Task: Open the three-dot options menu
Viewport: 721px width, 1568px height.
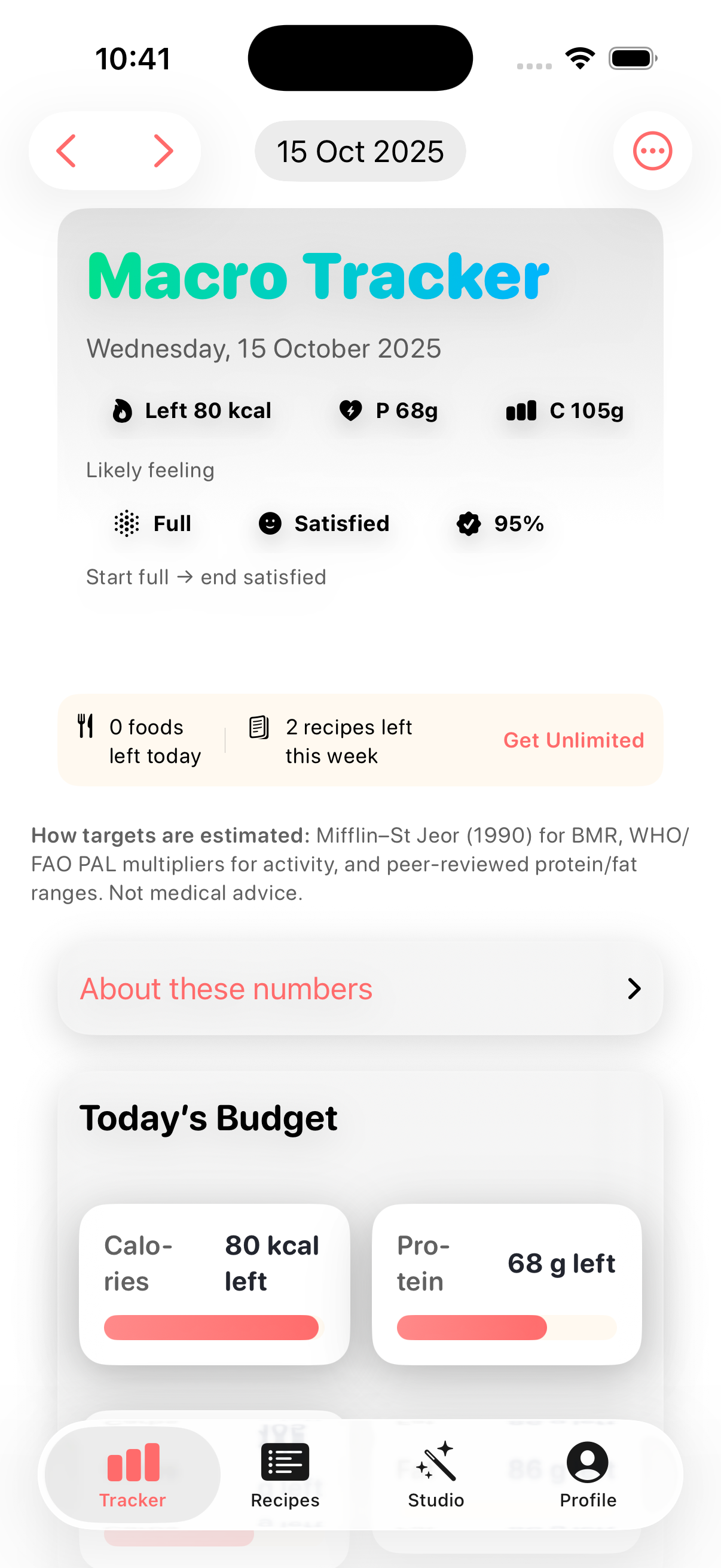Action: pos(652,151)
